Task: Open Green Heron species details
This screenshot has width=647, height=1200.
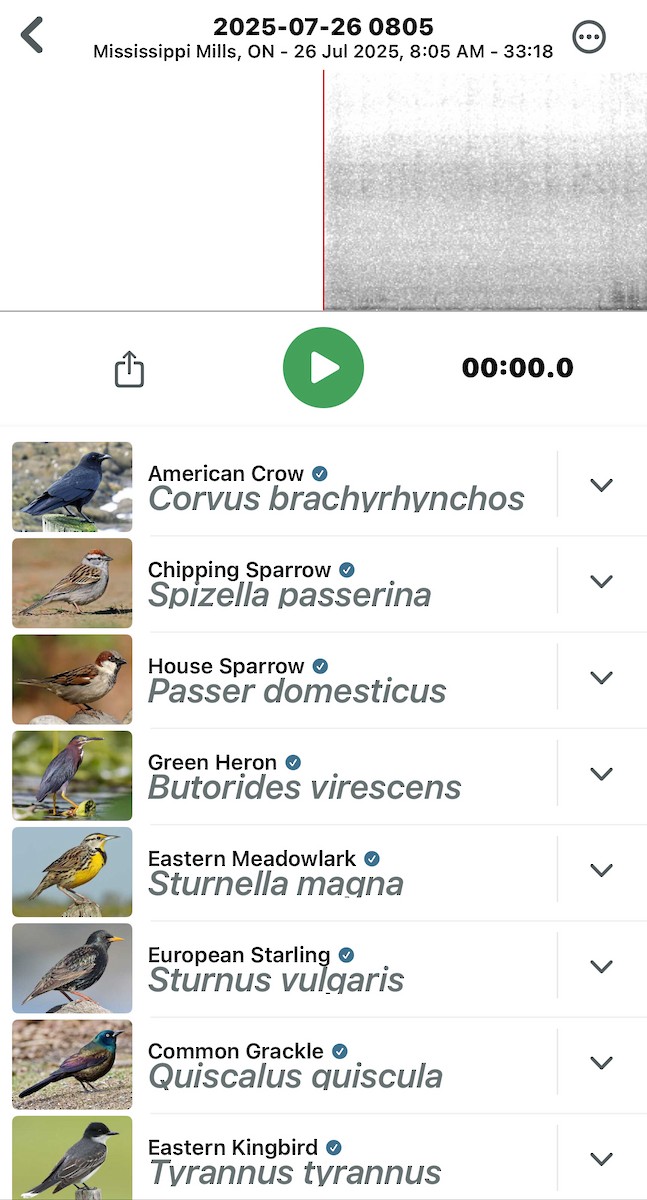Action: [x=304, y=776]
